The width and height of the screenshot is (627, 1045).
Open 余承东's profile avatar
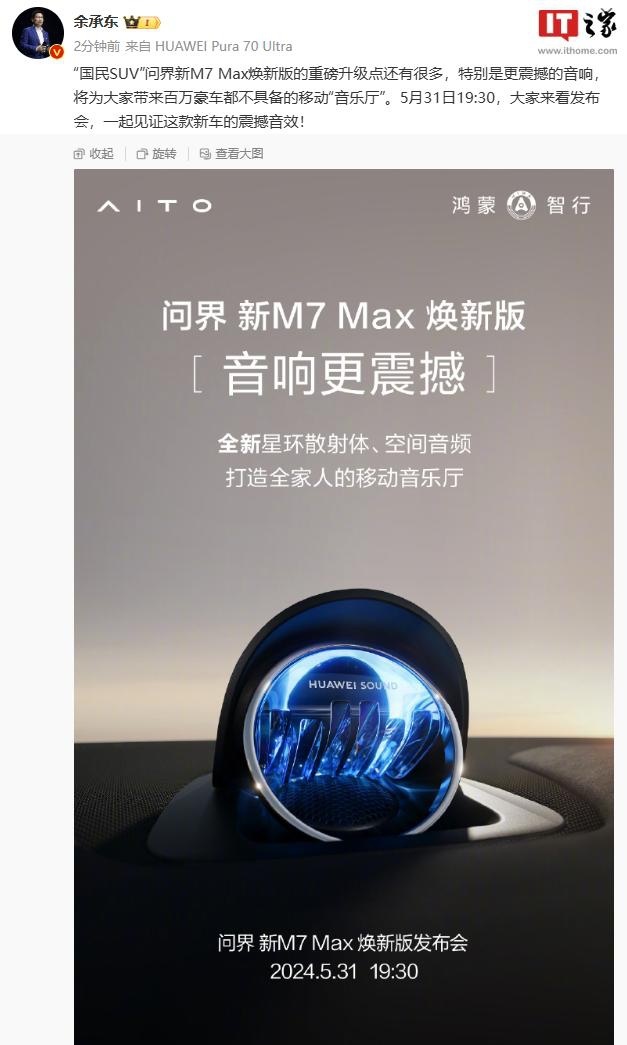pos(38,34)
